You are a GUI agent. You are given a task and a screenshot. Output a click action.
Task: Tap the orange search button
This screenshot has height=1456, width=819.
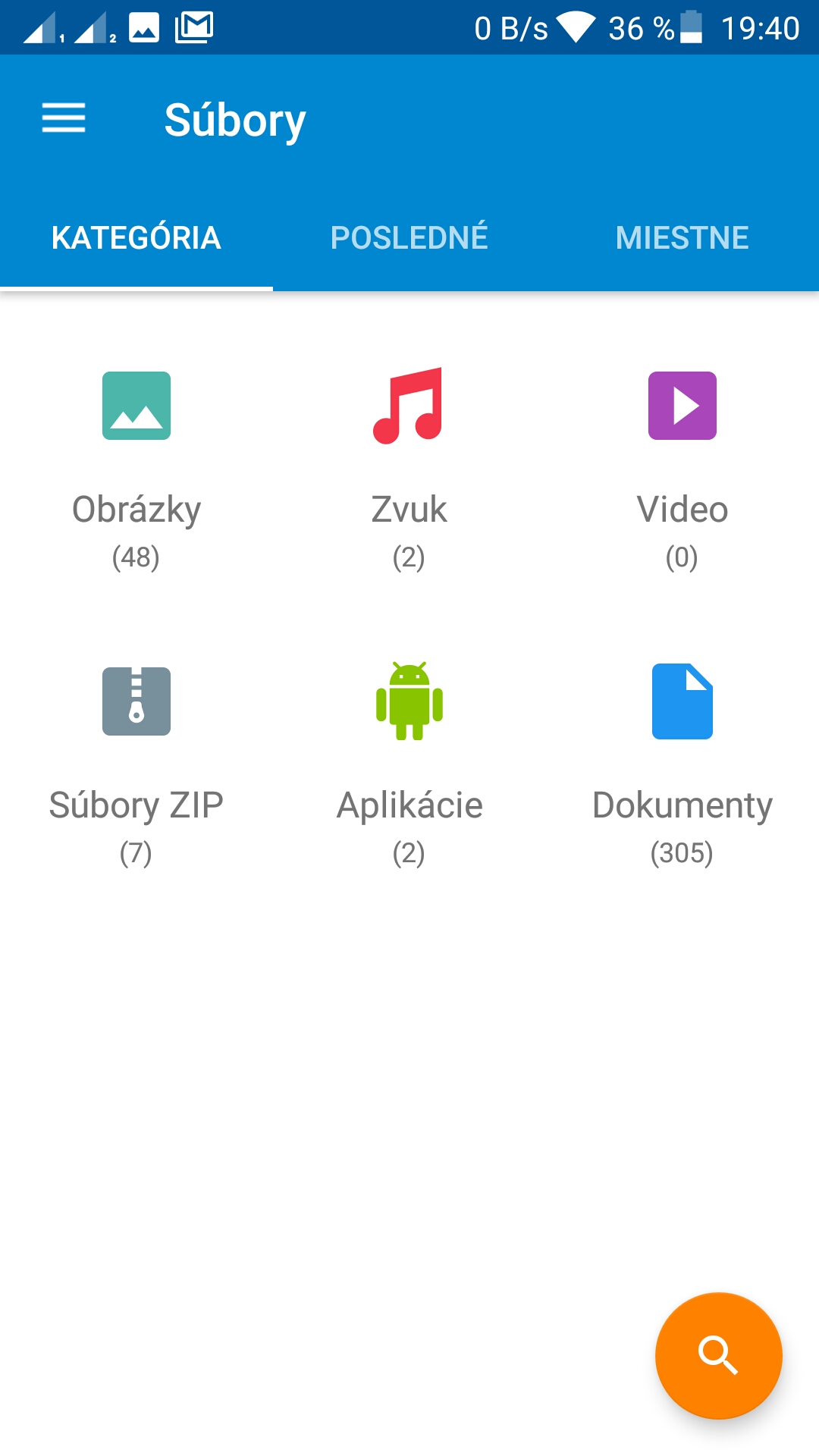click(x=718, y=1355)
